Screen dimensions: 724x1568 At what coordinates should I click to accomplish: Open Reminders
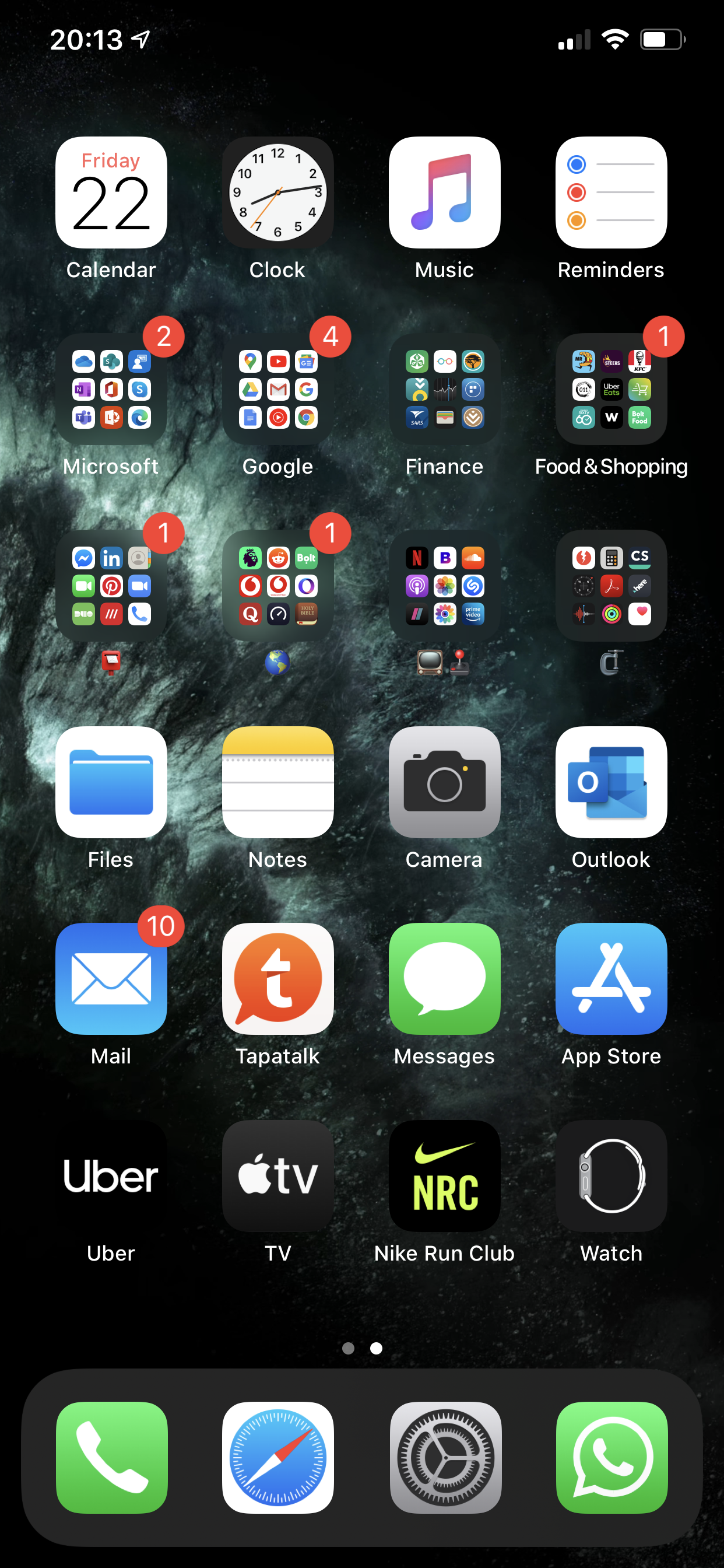[611, 192]
